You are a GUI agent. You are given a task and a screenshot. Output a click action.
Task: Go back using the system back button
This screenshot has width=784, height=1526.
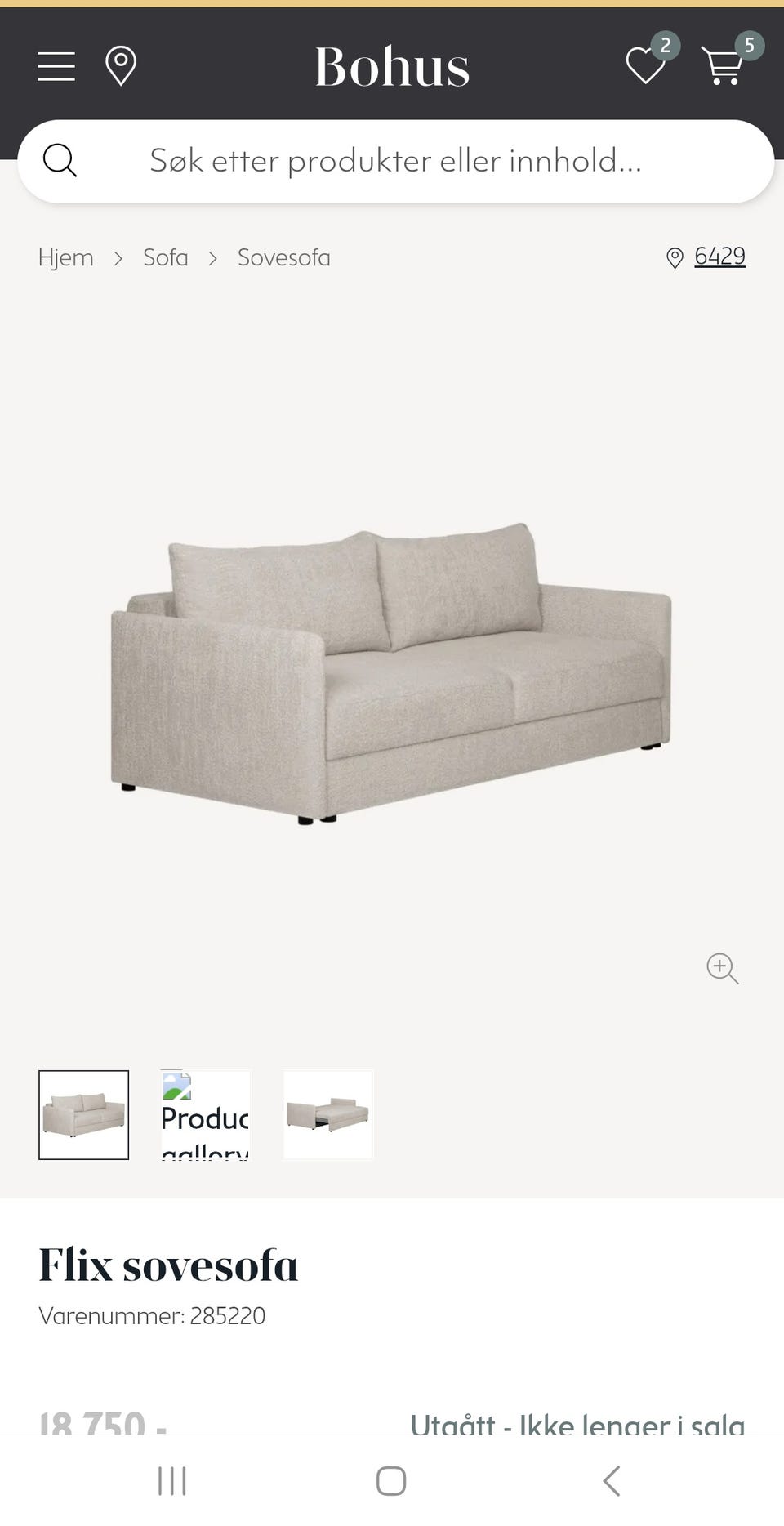coord(611,1480)
